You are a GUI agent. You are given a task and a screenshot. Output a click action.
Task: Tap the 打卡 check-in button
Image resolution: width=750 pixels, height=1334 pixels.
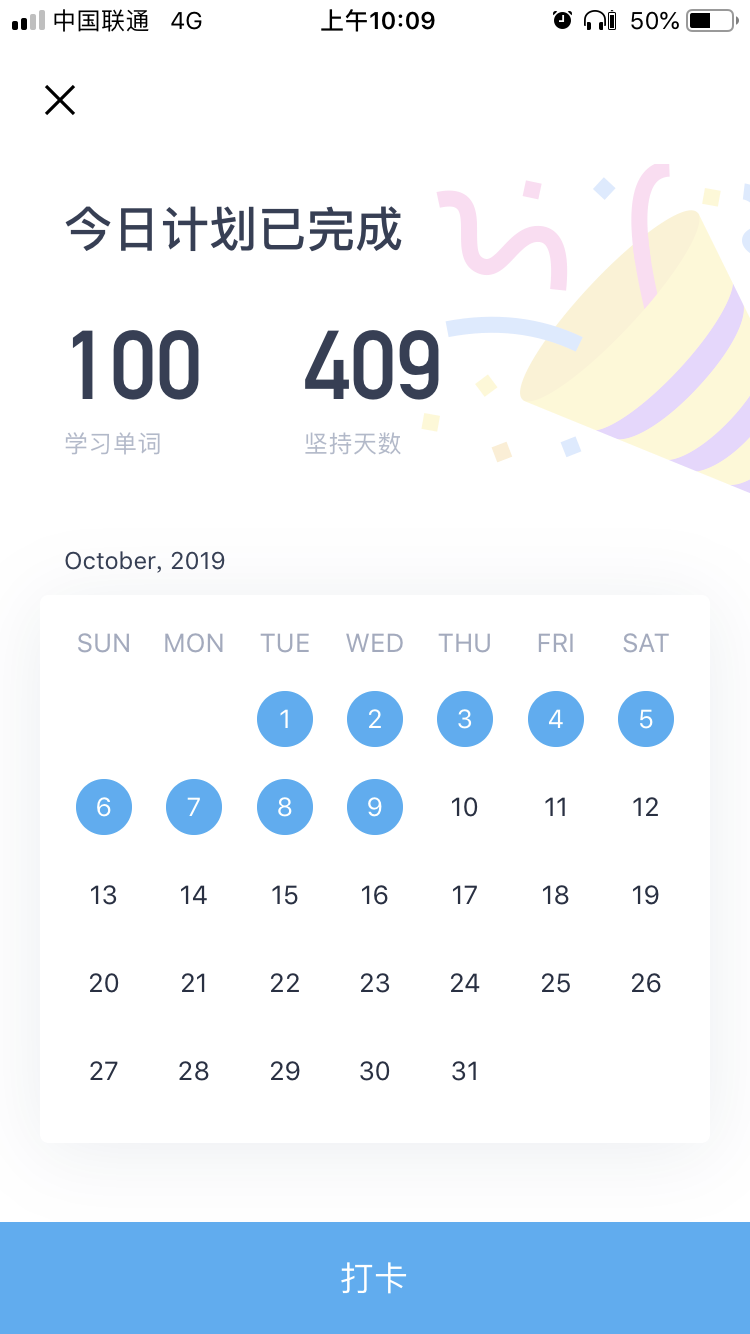[x=375, y=1277]
